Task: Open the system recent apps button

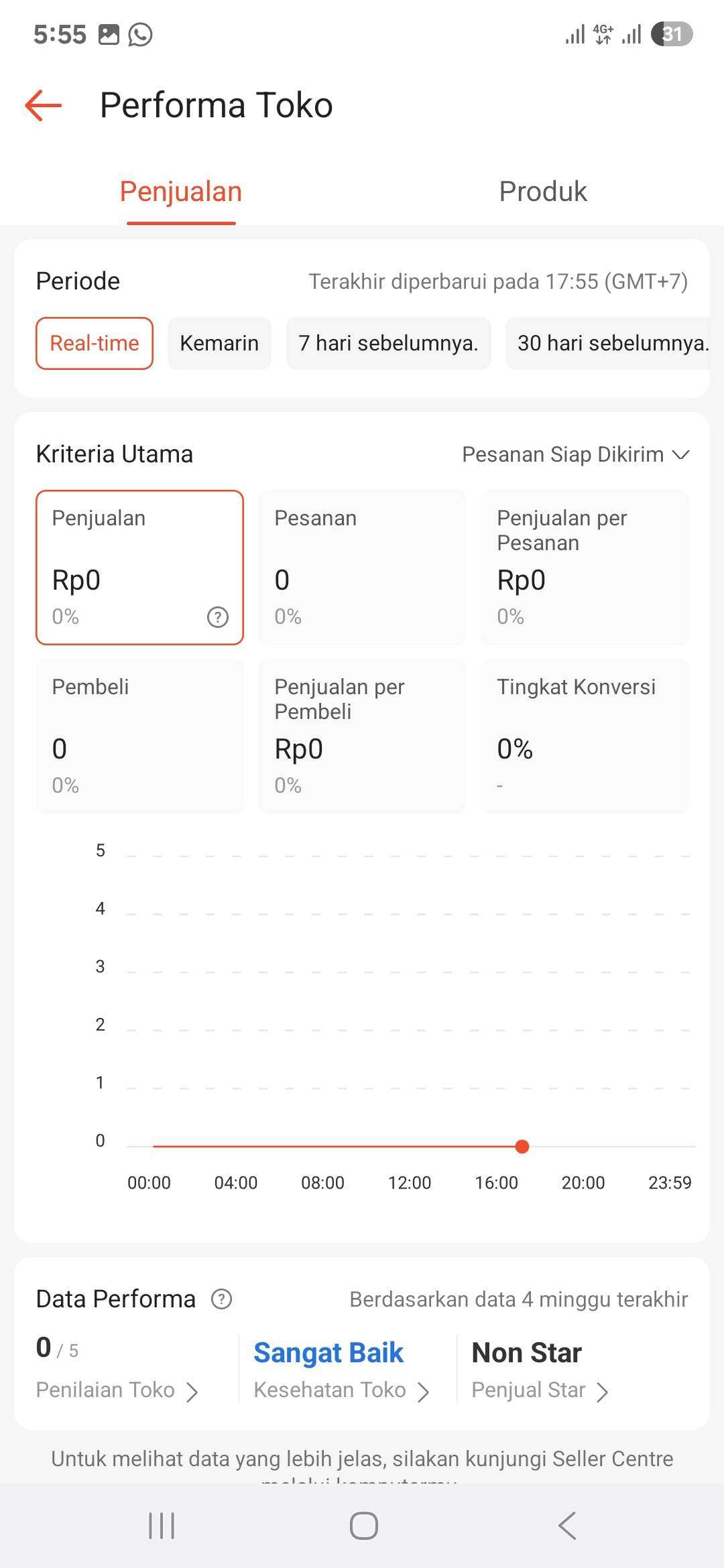Action: click(162, 1526)
